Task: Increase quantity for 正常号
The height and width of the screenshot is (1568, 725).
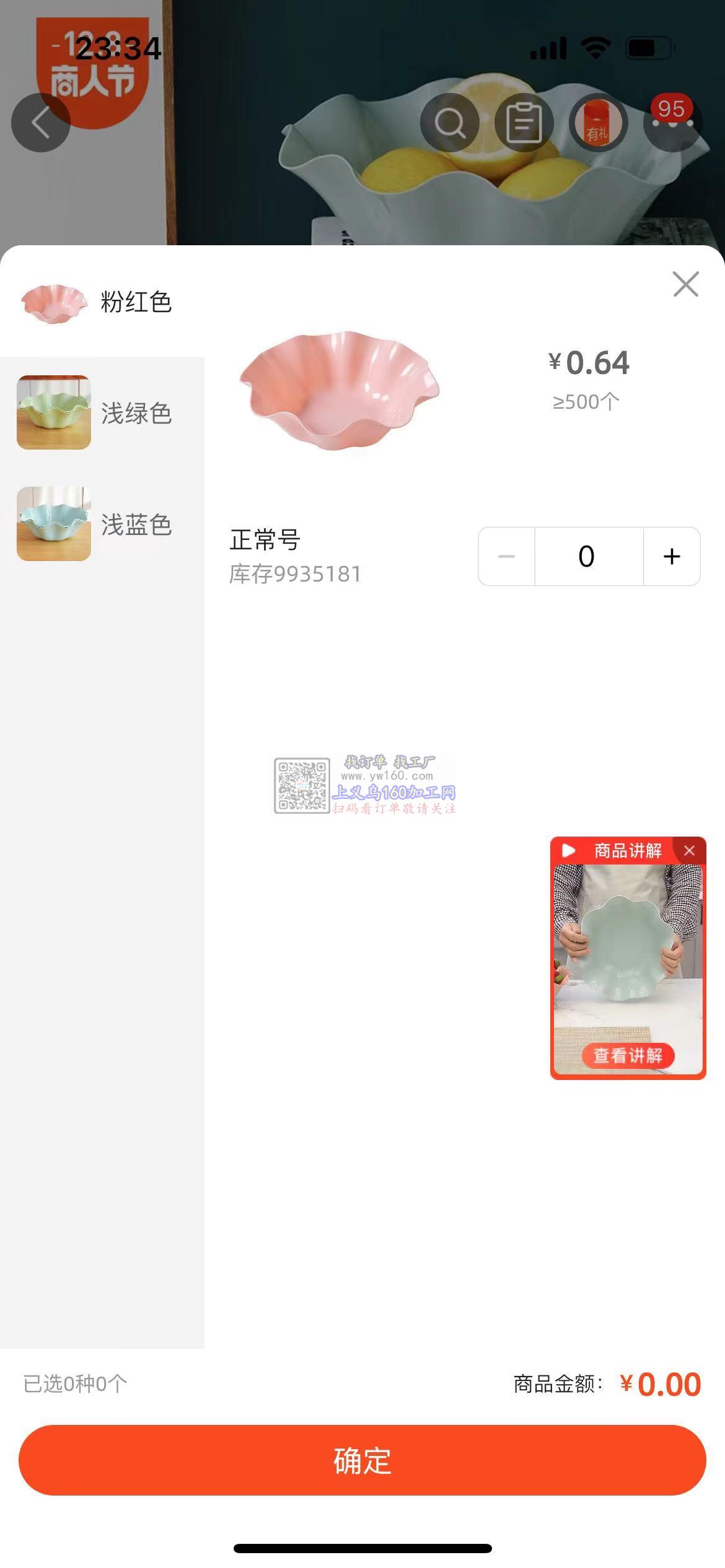Action: click(672, 557)
